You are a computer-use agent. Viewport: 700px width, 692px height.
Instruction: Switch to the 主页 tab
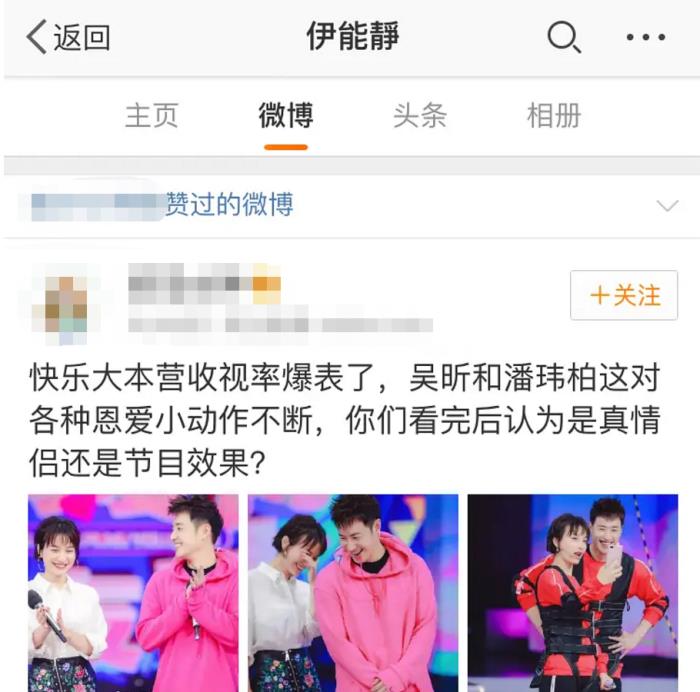coord(151,116)
